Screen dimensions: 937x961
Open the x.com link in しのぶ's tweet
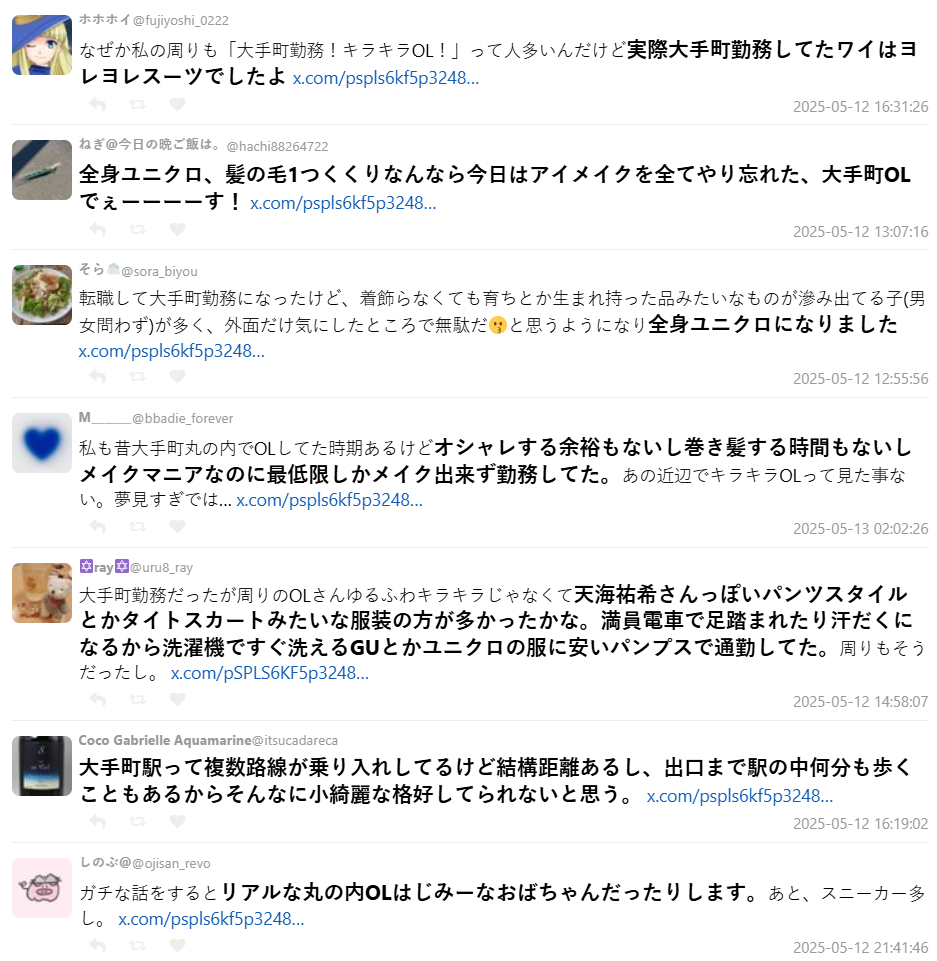[x=211, y=918]
